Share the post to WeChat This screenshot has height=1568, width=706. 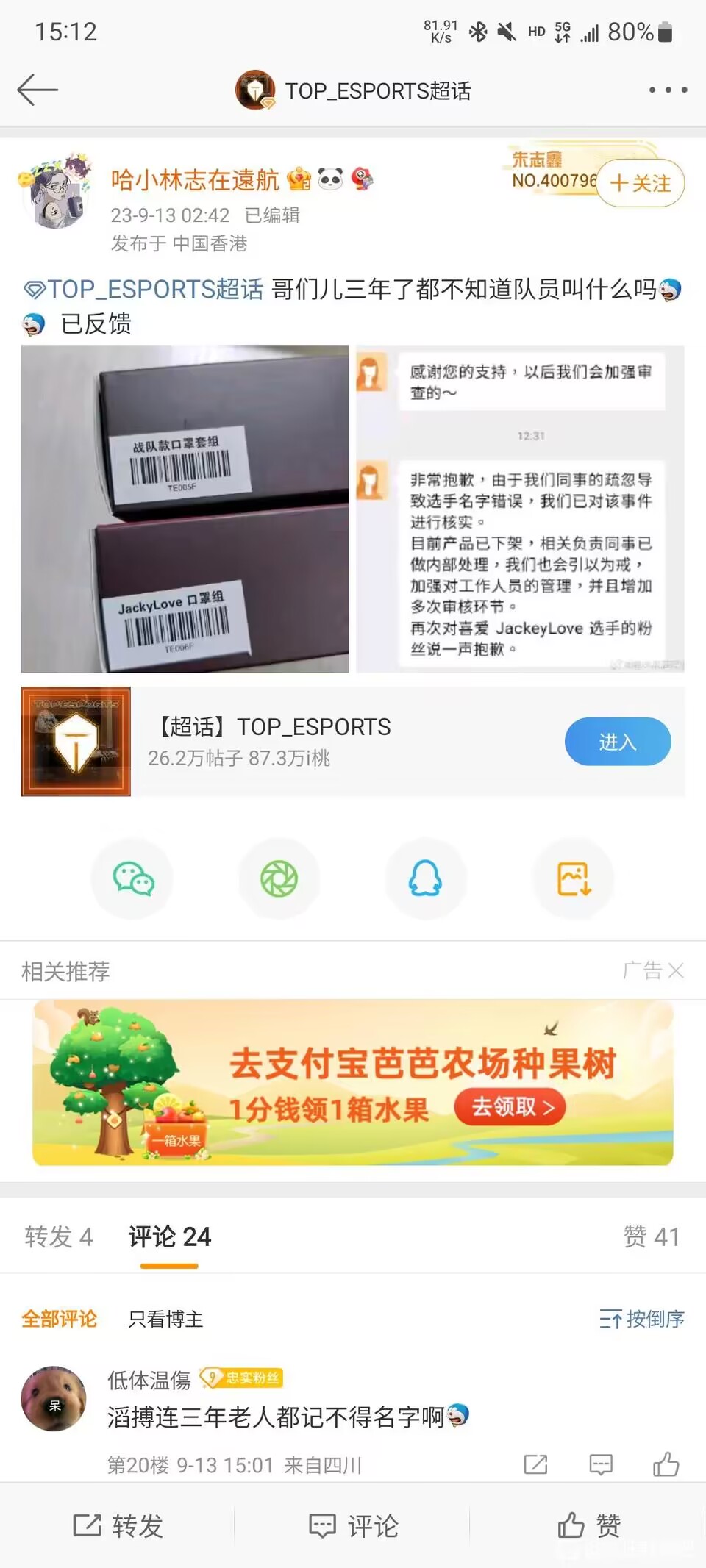[x=132, y=878]
